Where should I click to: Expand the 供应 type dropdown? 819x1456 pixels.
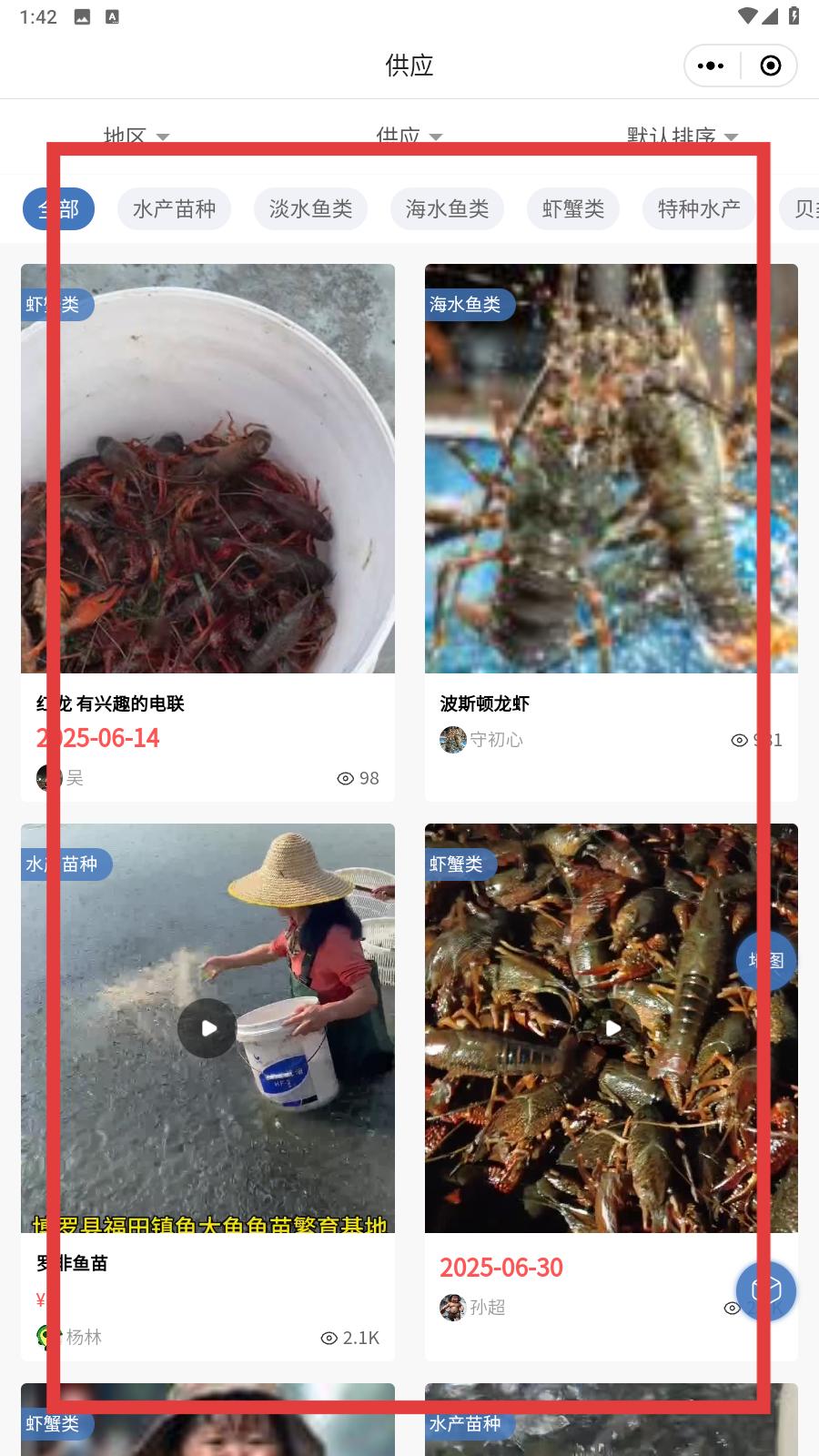pyautogui.click(x=409, y=136)
